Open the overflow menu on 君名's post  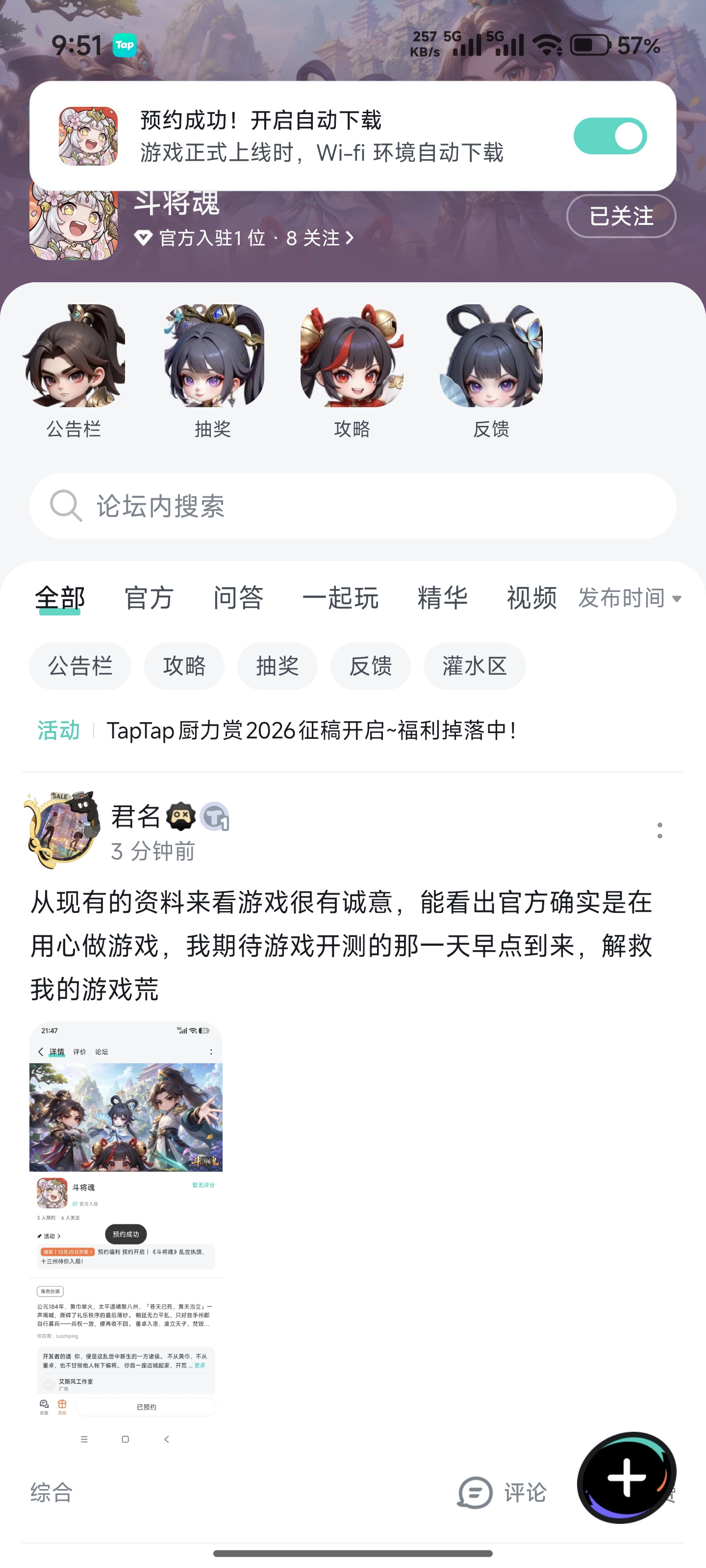click(x=660, y=830)
